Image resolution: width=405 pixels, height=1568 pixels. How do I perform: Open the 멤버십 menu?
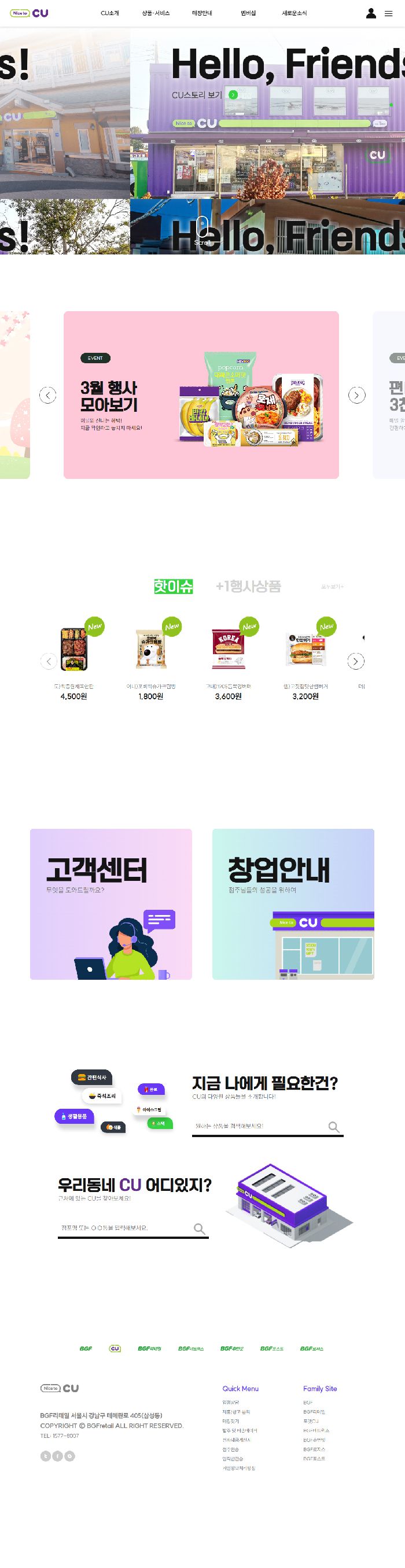click(x=248, y=13)
